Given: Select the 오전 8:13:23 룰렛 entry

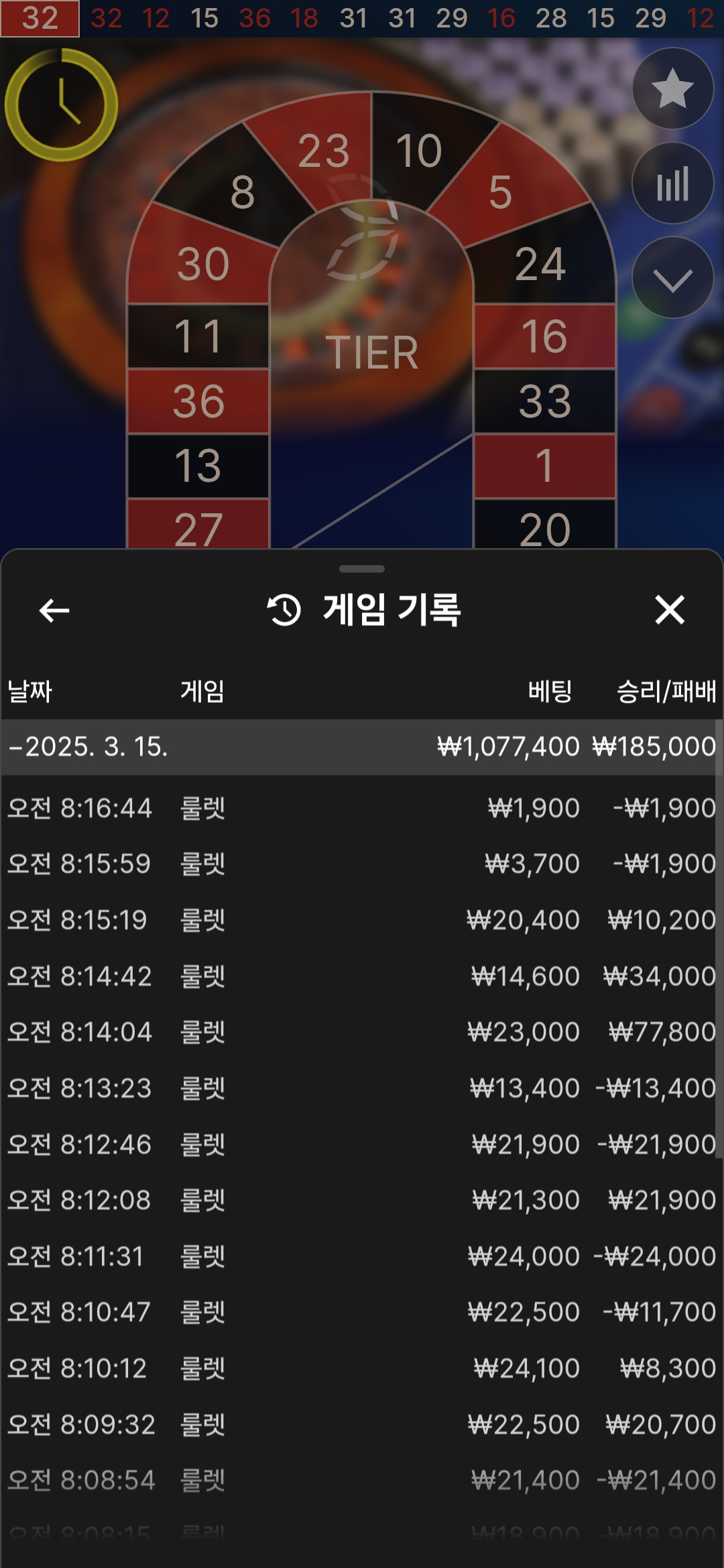Looking at the screenshot, I should coord(362,1088).
